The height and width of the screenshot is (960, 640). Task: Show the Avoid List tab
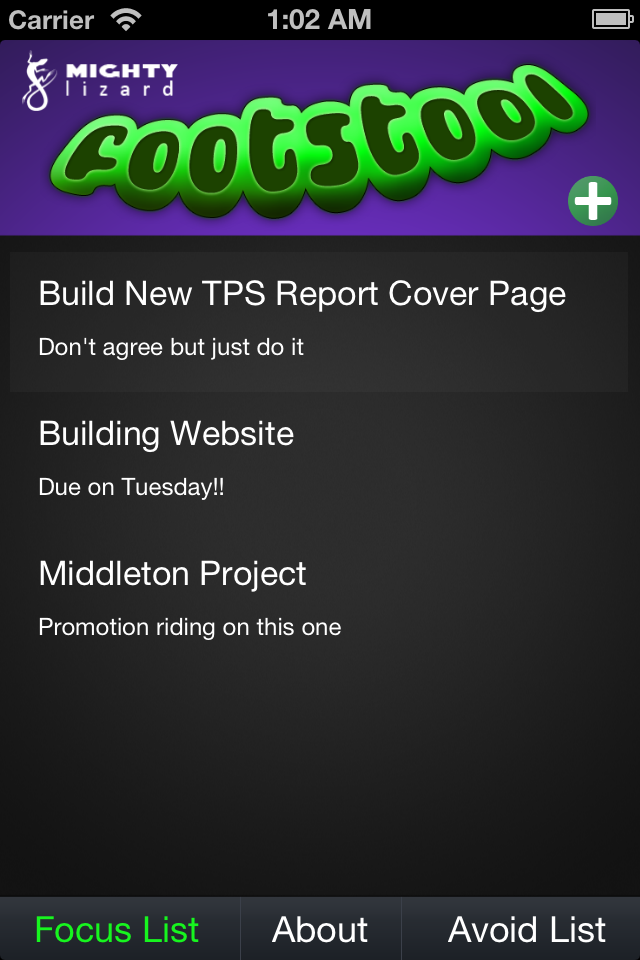coord(526,930)
